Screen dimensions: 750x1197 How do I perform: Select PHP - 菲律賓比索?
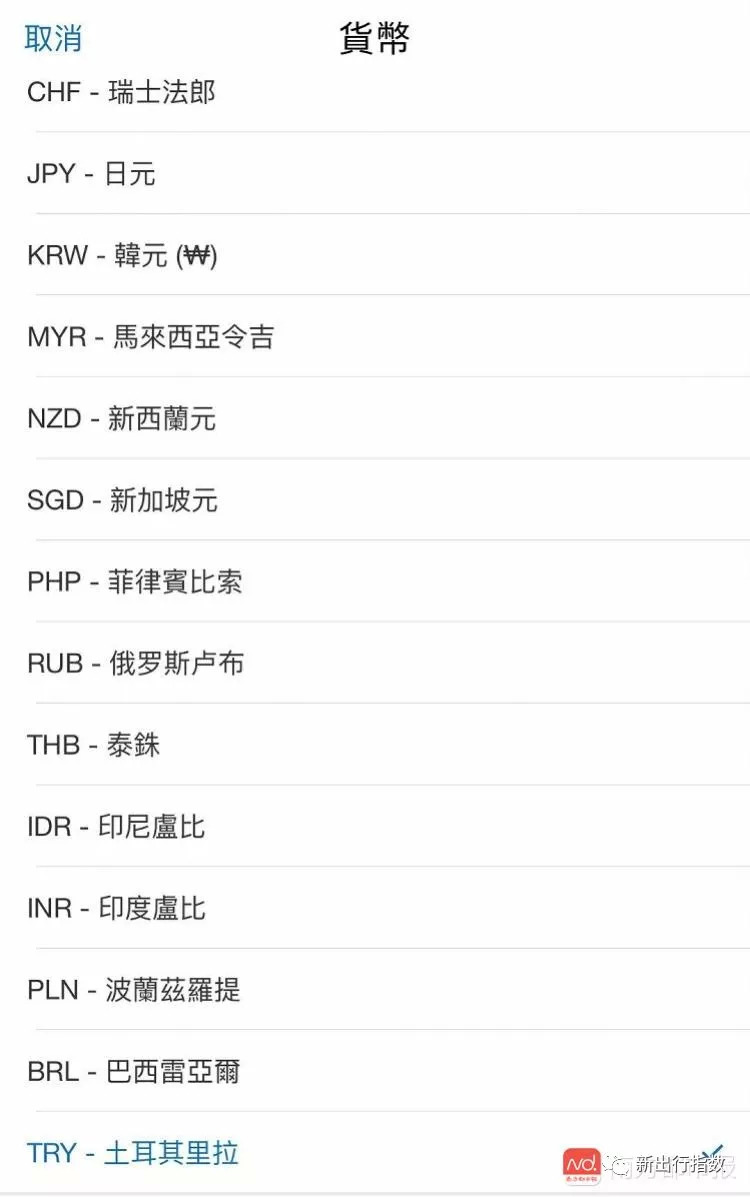tap(134, 582)
